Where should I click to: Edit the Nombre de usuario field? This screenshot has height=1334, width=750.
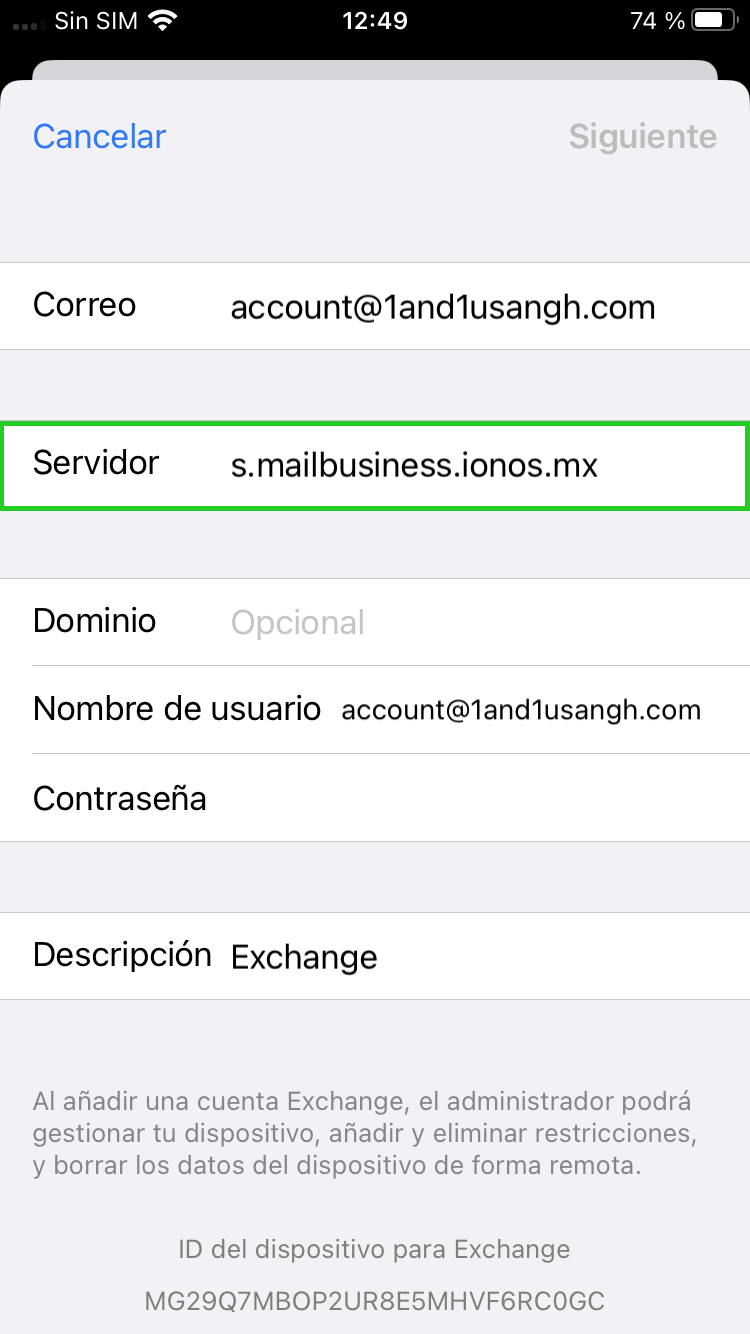click(x=375, y=710)
